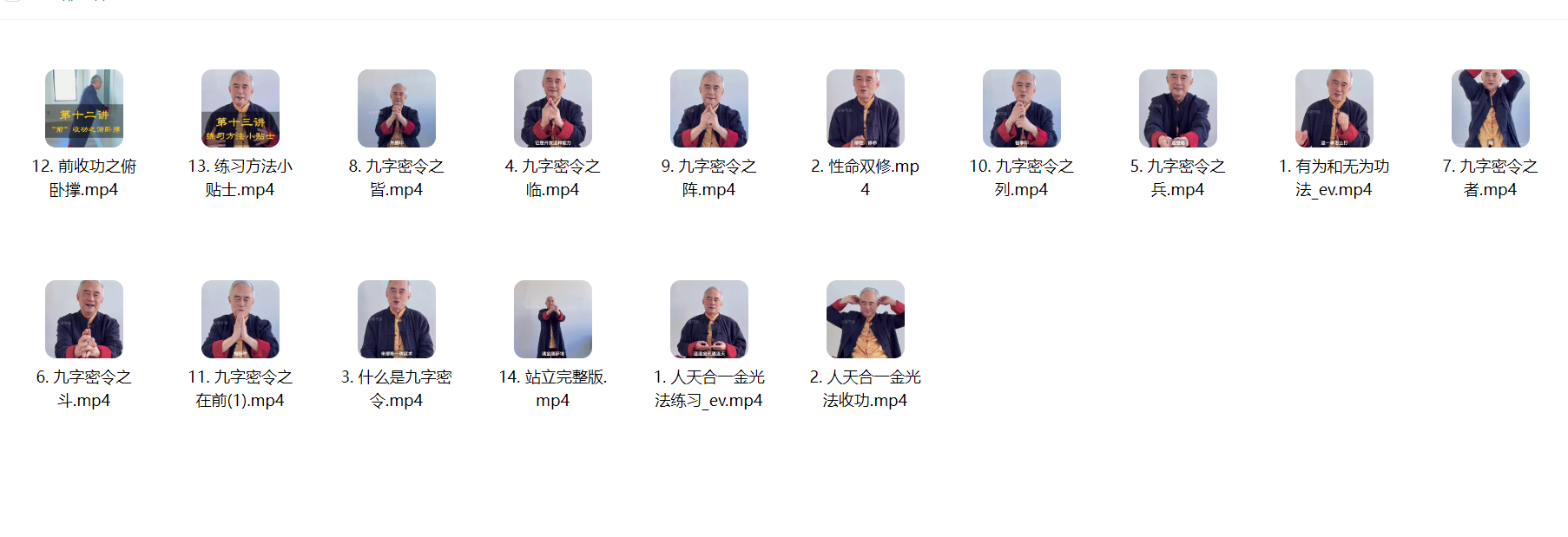This screenshot has width=1568, height=537.
Task: Open video 13. 练习方法小贴士.mp4
Action: (240, 108)
